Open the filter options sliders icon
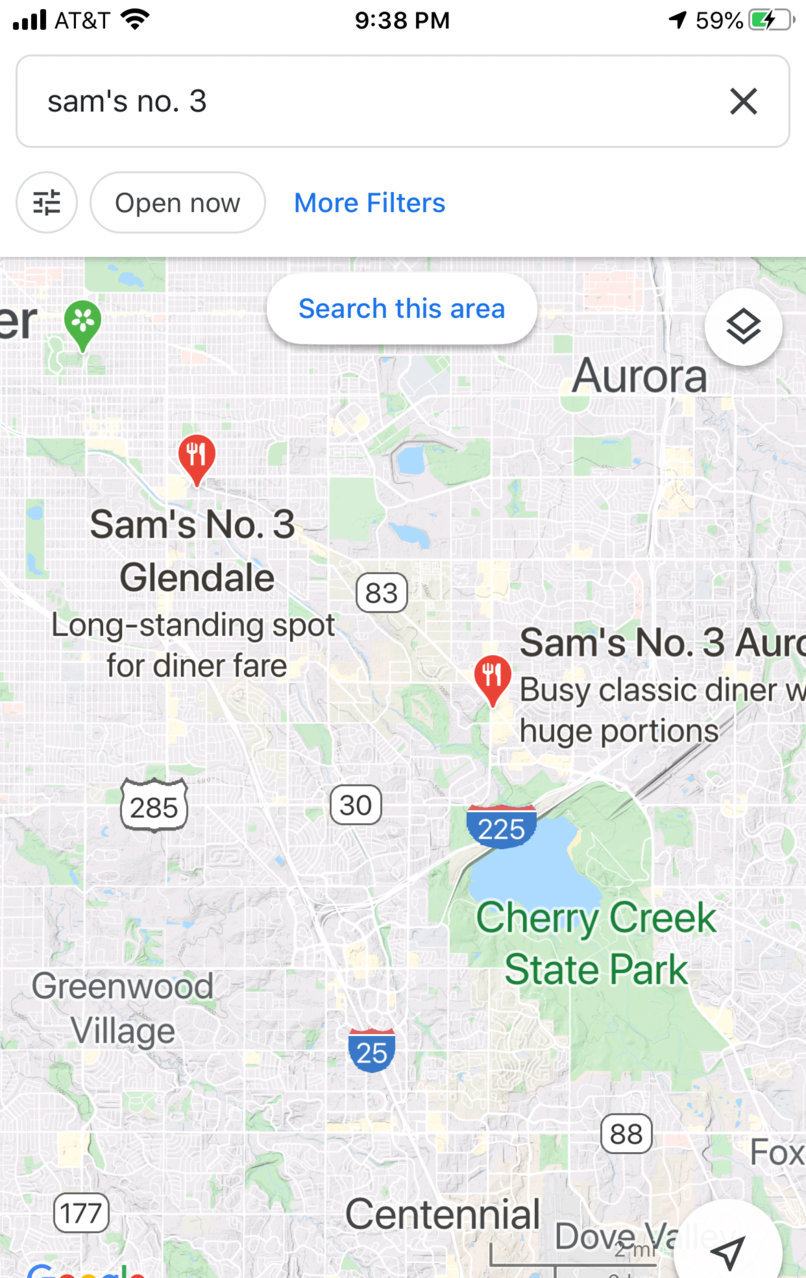The height and width of the screenshot is (1278, 806). (47, 203)
